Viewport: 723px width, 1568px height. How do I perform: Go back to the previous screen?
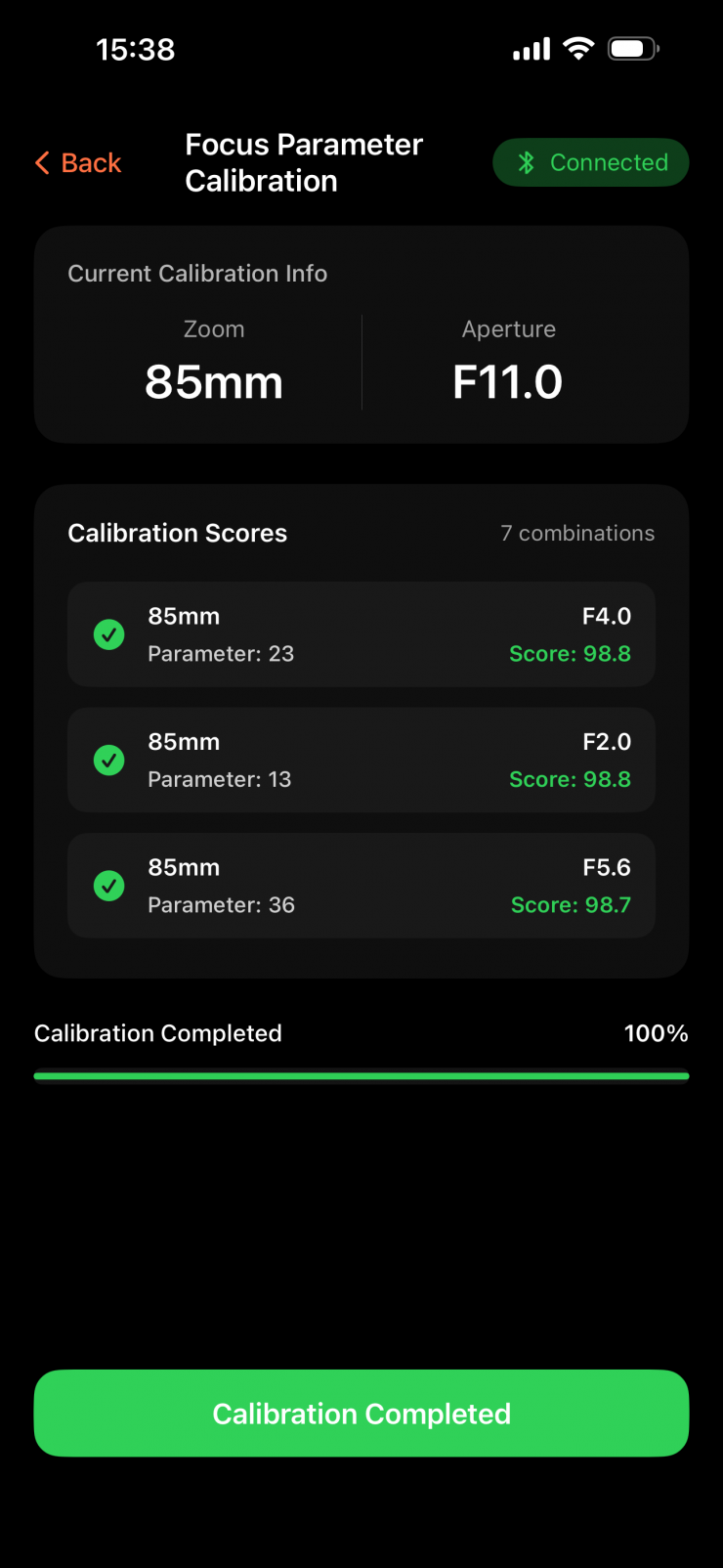tap(78, 163)
